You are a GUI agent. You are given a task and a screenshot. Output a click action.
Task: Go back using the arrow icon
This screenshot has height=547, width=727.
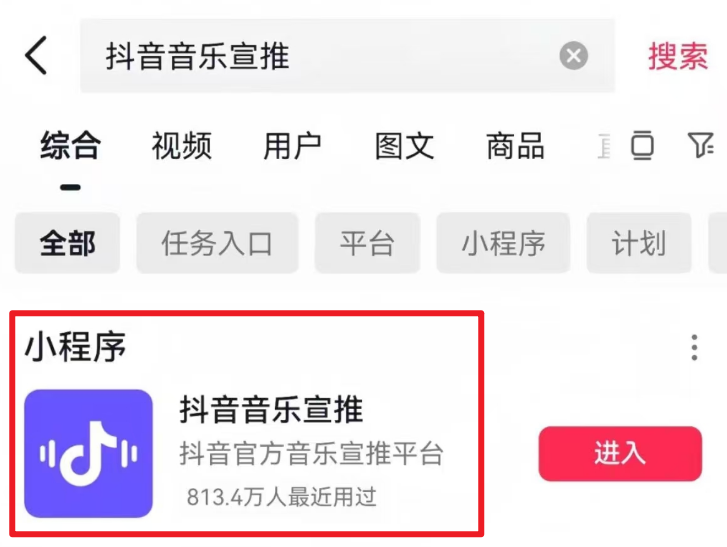37,55
